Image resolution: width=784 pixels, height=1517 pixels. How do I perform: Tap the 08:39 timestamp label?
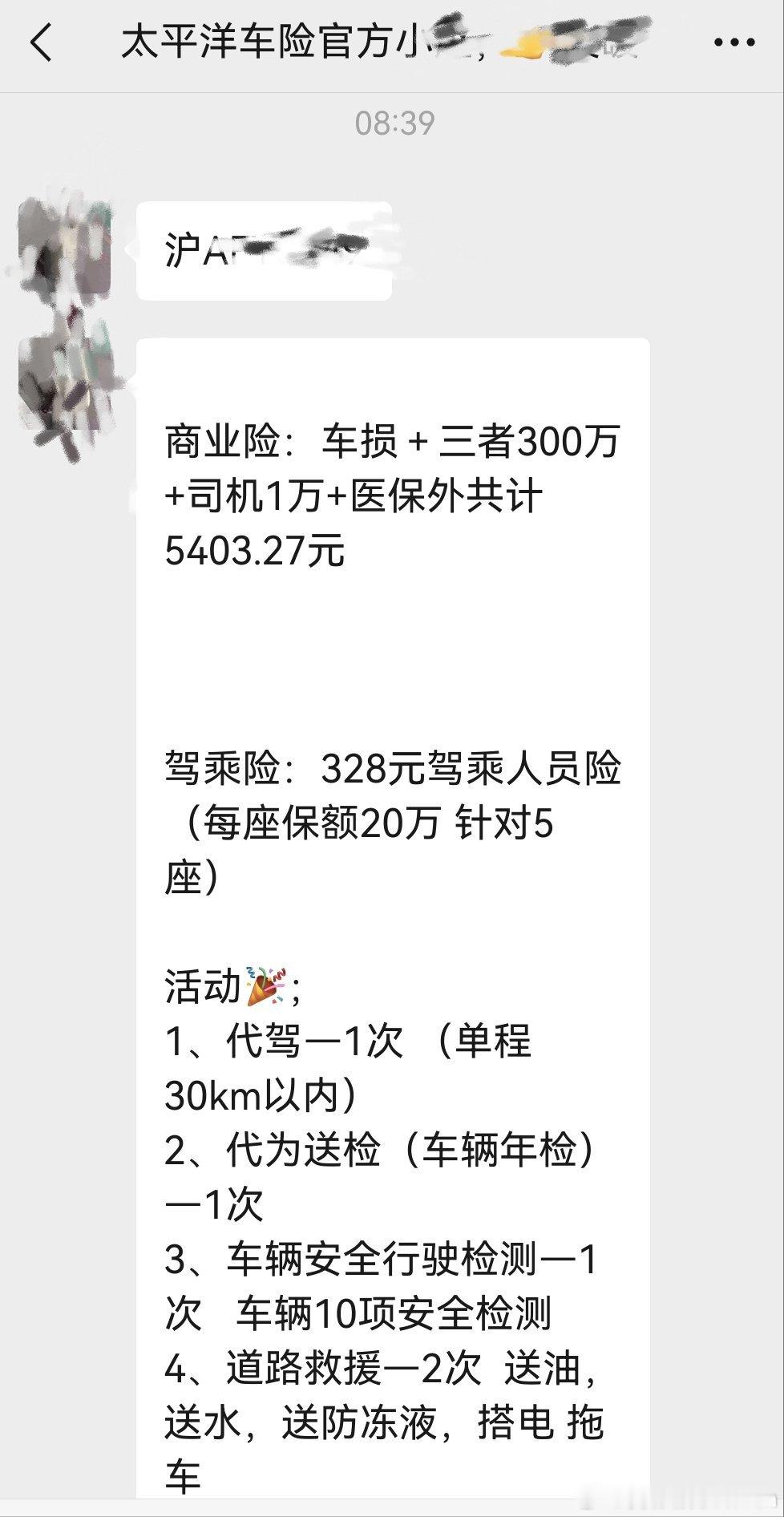pos(392,122)
